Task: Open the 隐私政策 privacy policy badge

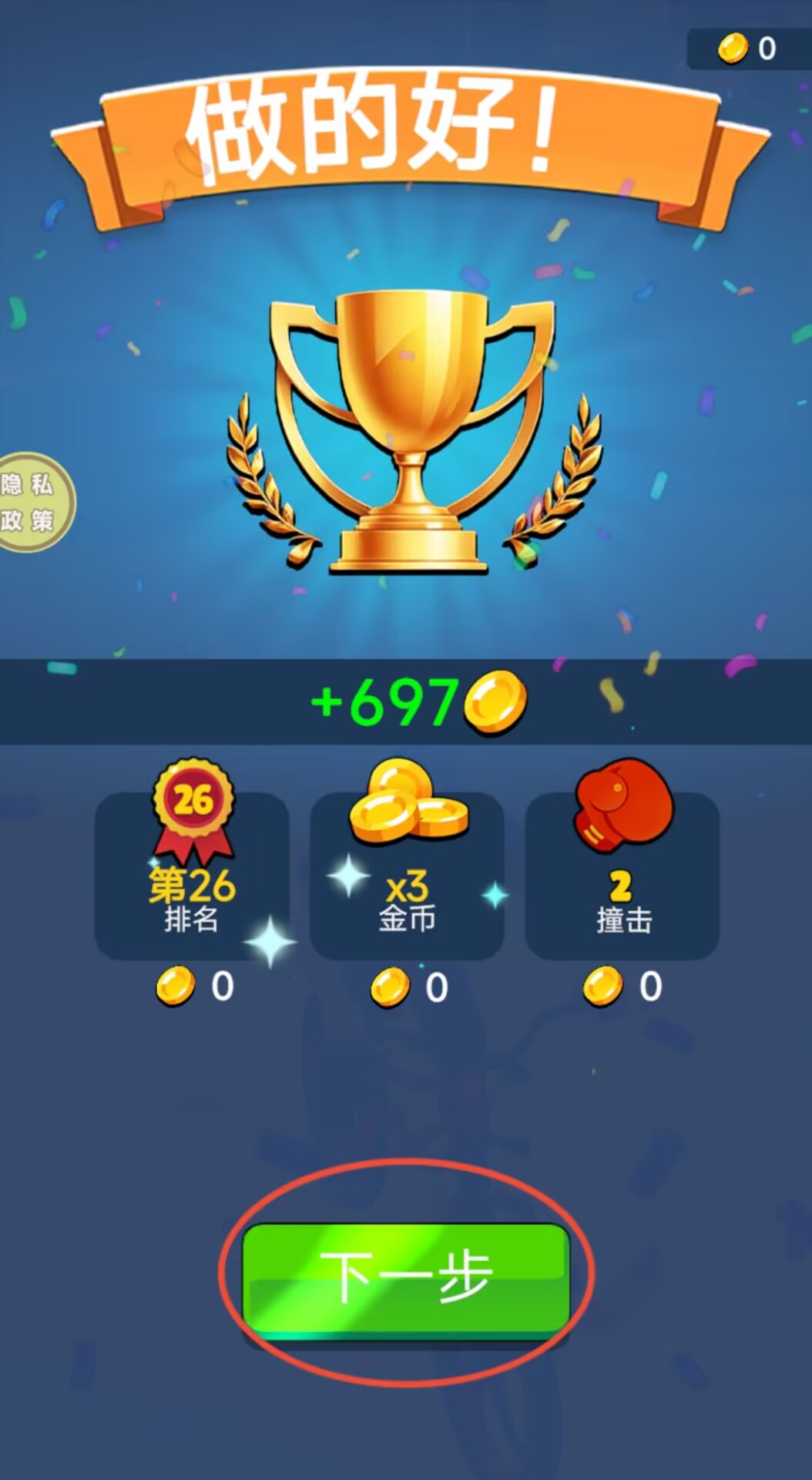Action: [x=31, y=503]
